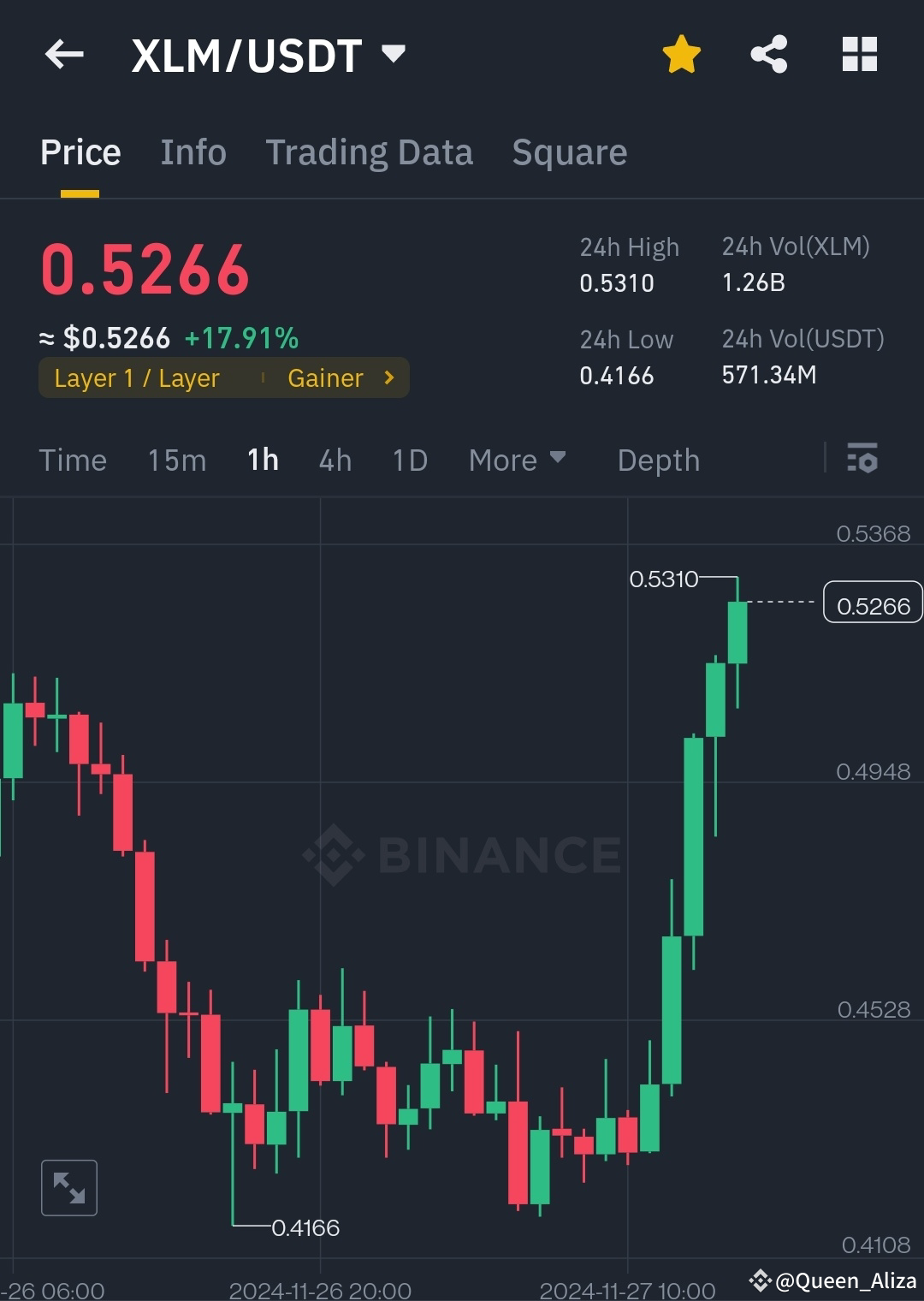Screen dimensions: 924x1301
Task: Click the back arrow to exit chart
Action: click(64, 54)
